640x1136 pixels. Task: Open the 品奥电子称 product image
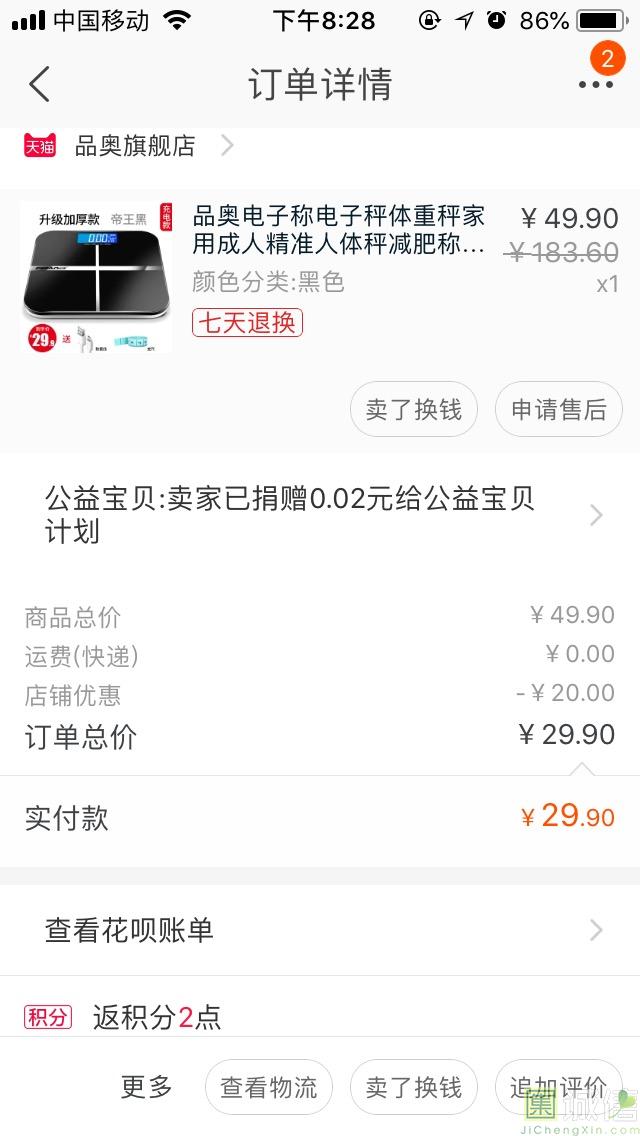[96, 277]
